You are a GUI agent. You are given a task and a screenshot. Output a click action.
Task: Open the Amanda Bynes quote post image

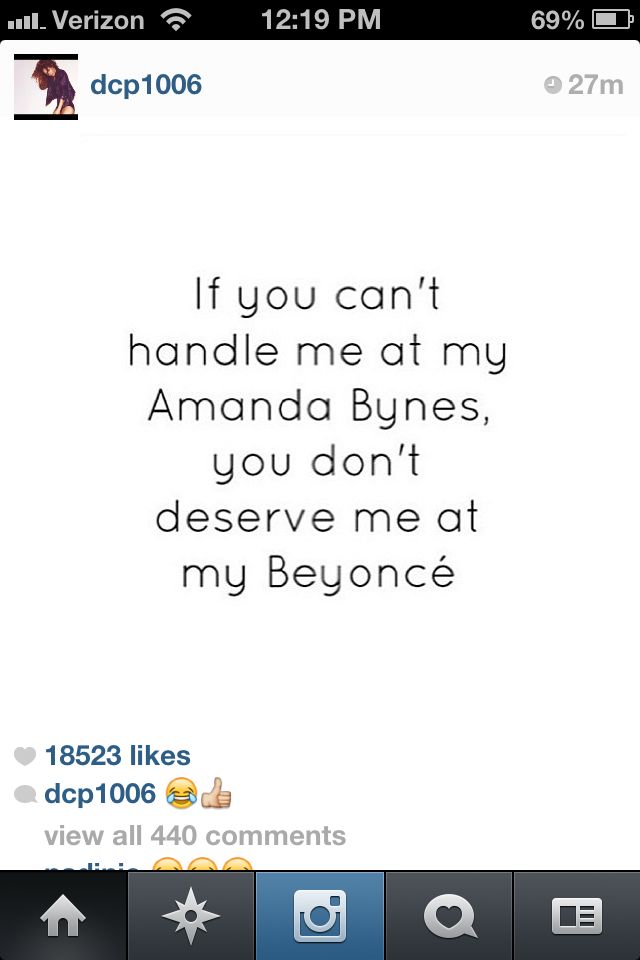(320, 433)
